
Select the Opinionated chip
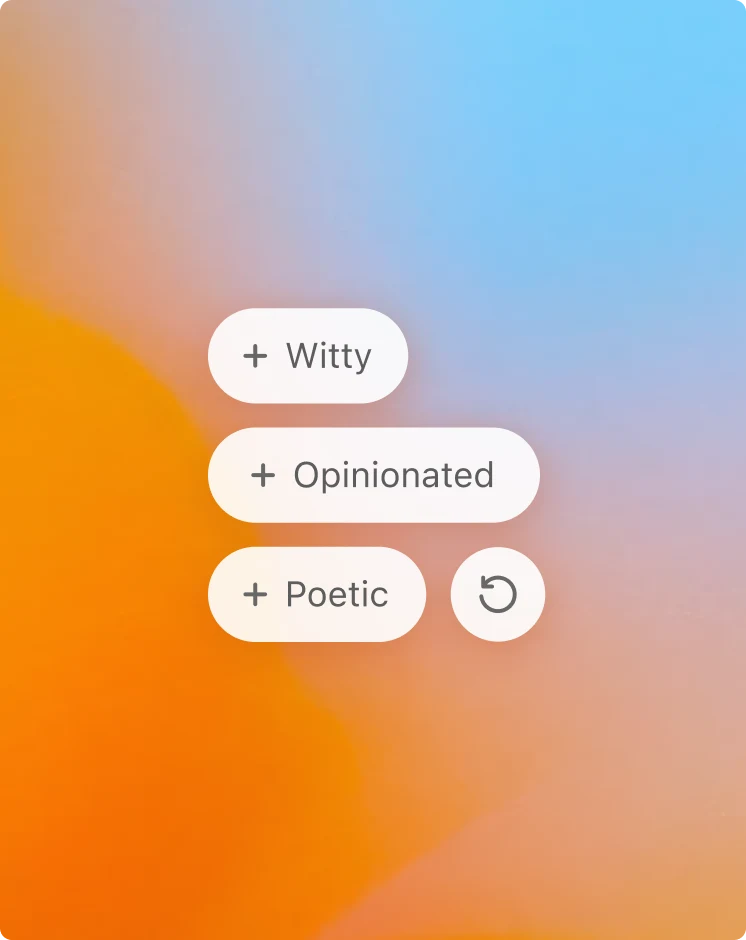[373, 475]
